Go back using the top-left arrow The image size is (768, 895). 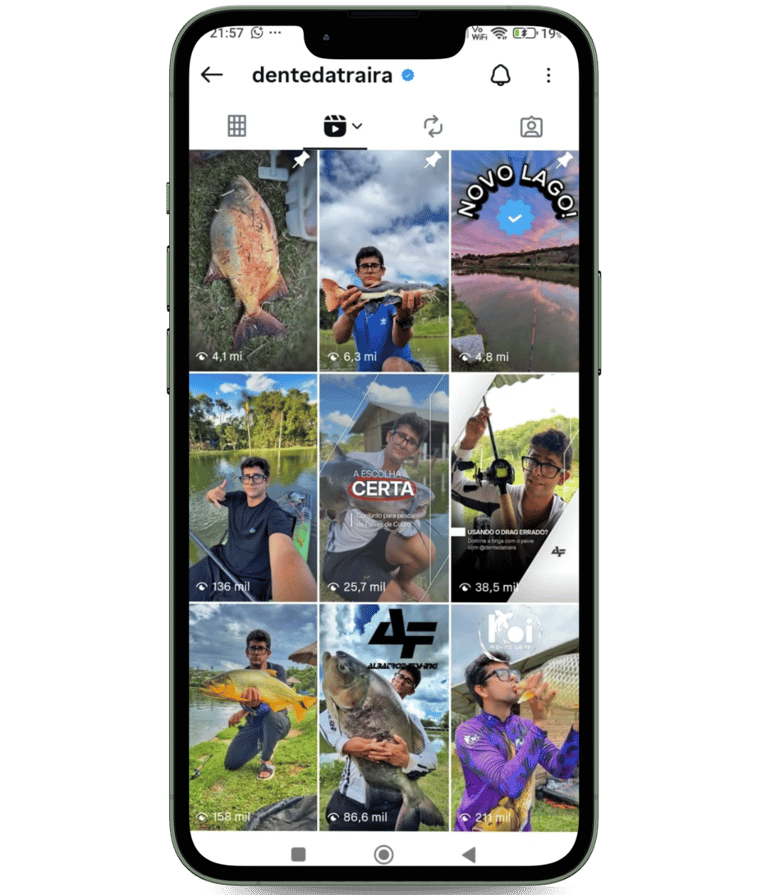point(211,76)
